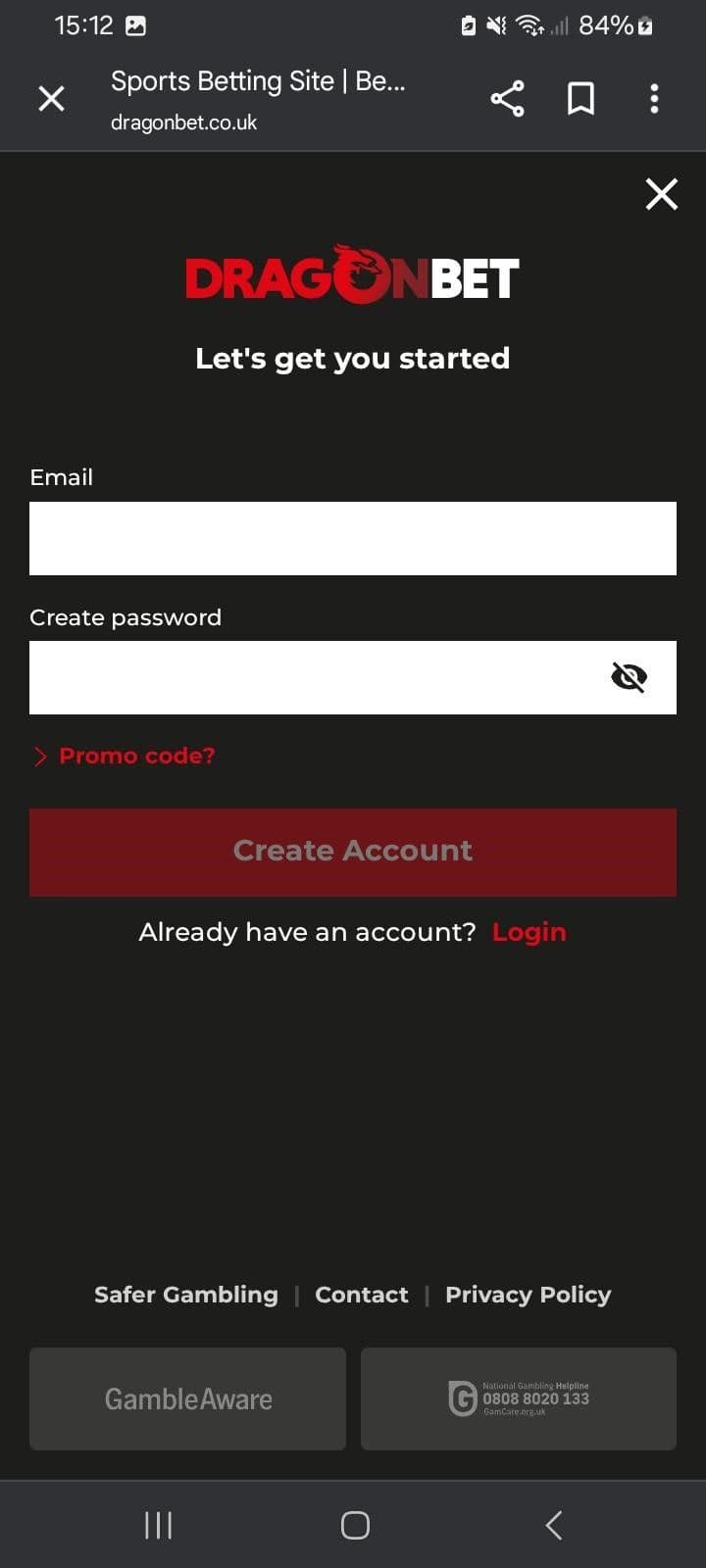Tap the Android back navigation arrow
Screen dimensions: 706x1568
552,1525
